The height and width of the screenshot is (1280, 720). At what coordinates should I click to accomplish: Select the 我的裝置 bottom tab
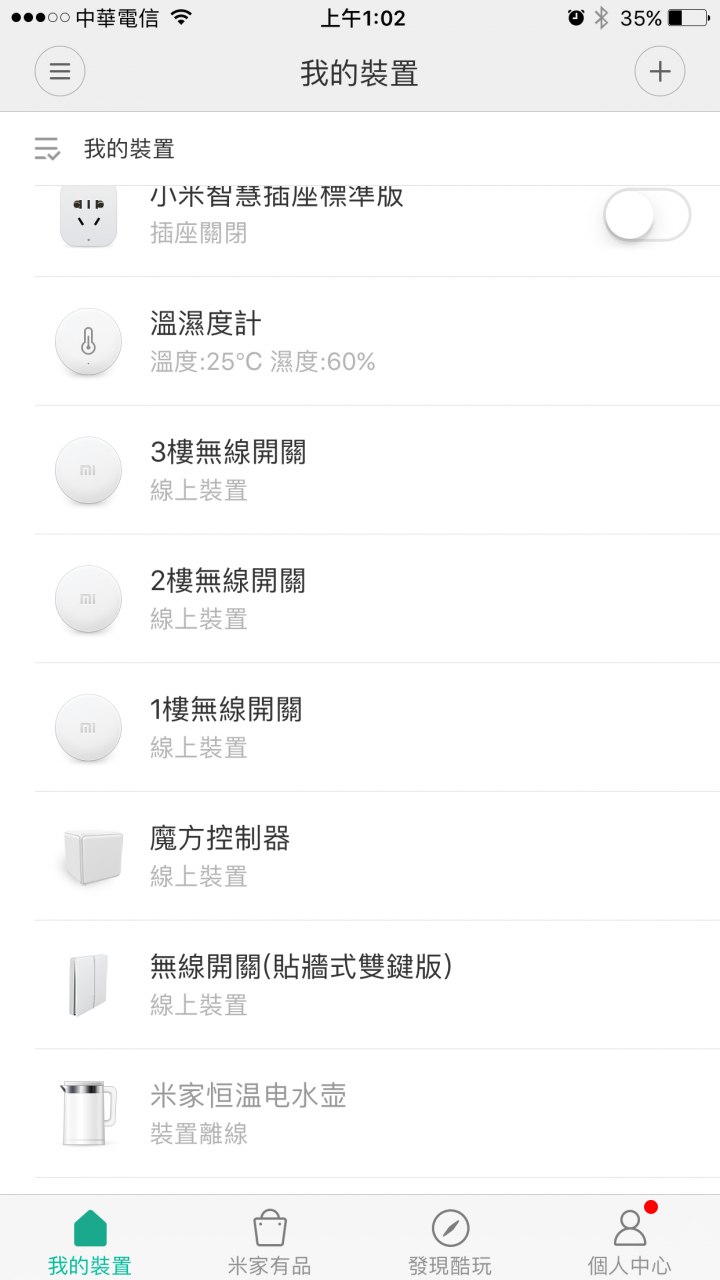pyautogui.click(x=90, y=1242)
